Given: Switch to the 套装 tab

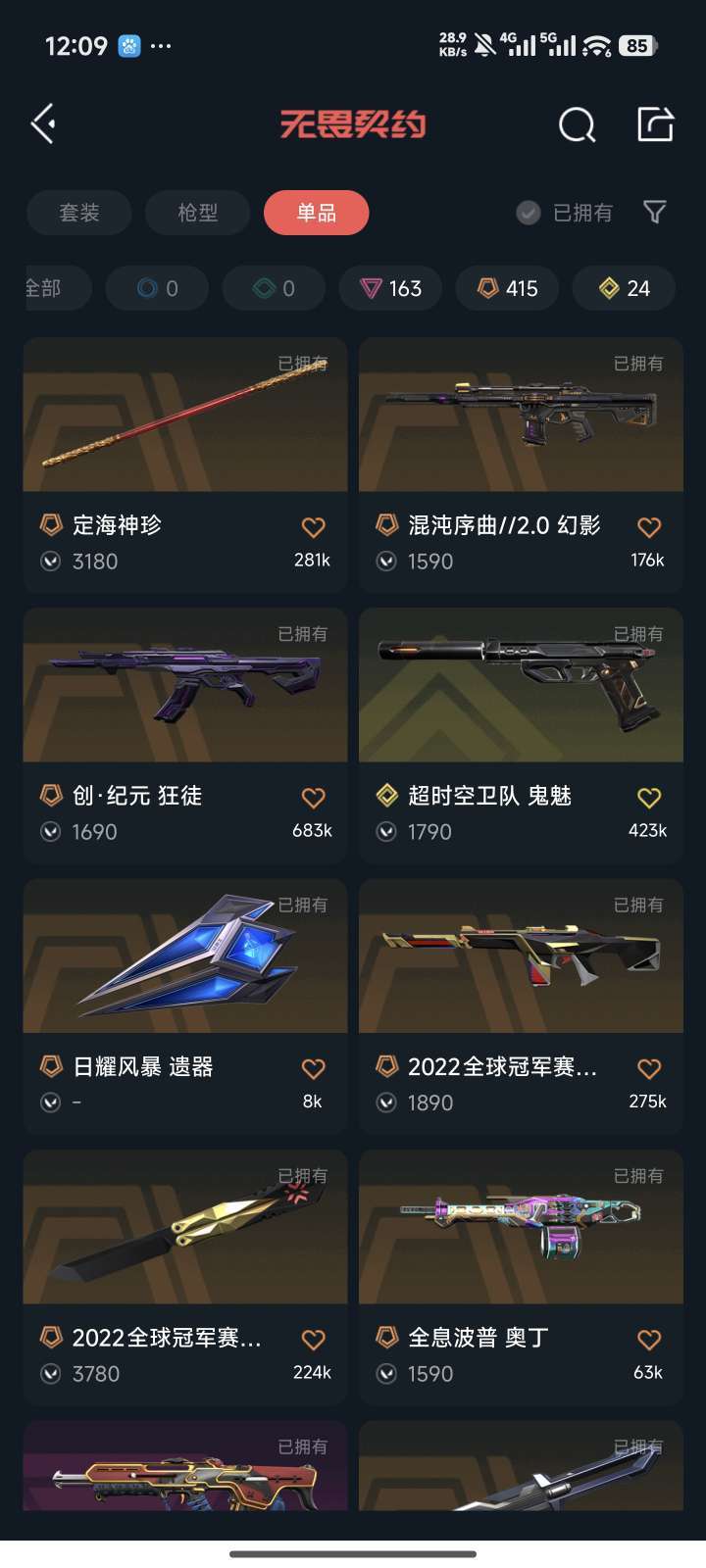Looking at the screenshot, I should [78, 212].
